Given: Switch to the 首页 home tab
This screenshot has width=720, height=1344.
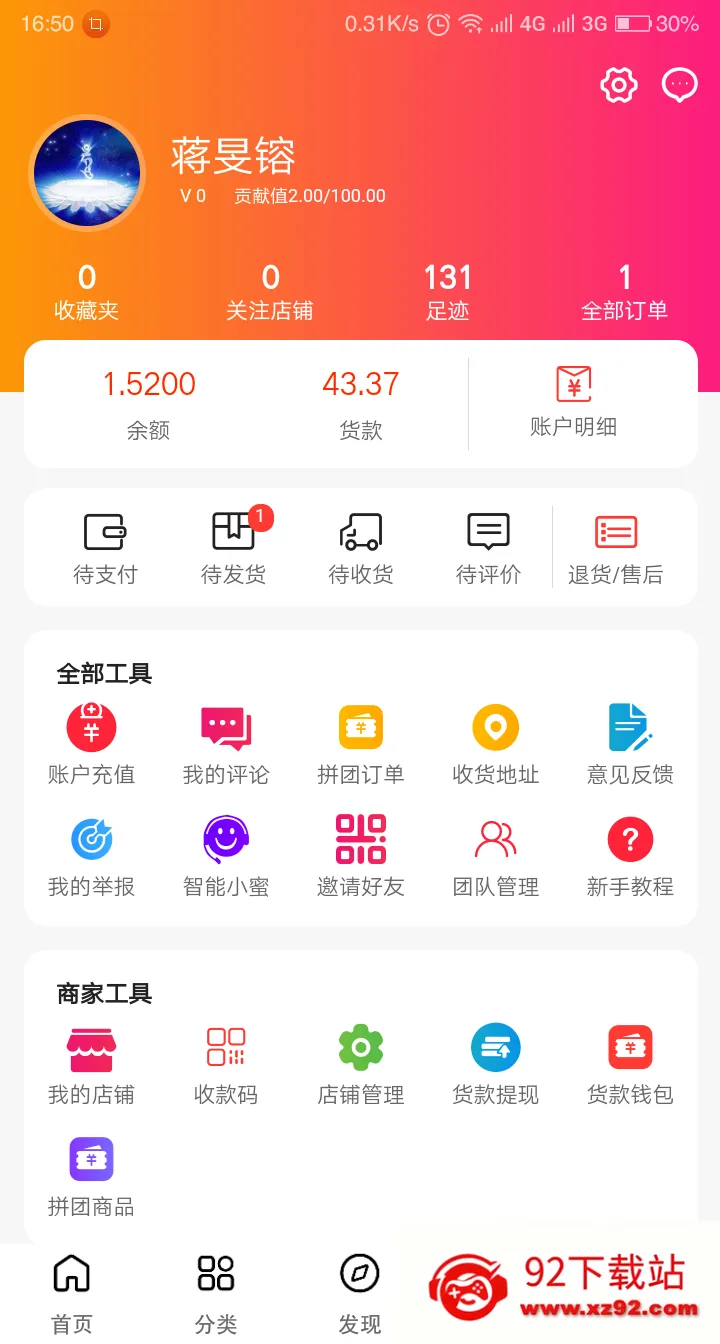Looking at the screenshot, I should pos(72,1294).
